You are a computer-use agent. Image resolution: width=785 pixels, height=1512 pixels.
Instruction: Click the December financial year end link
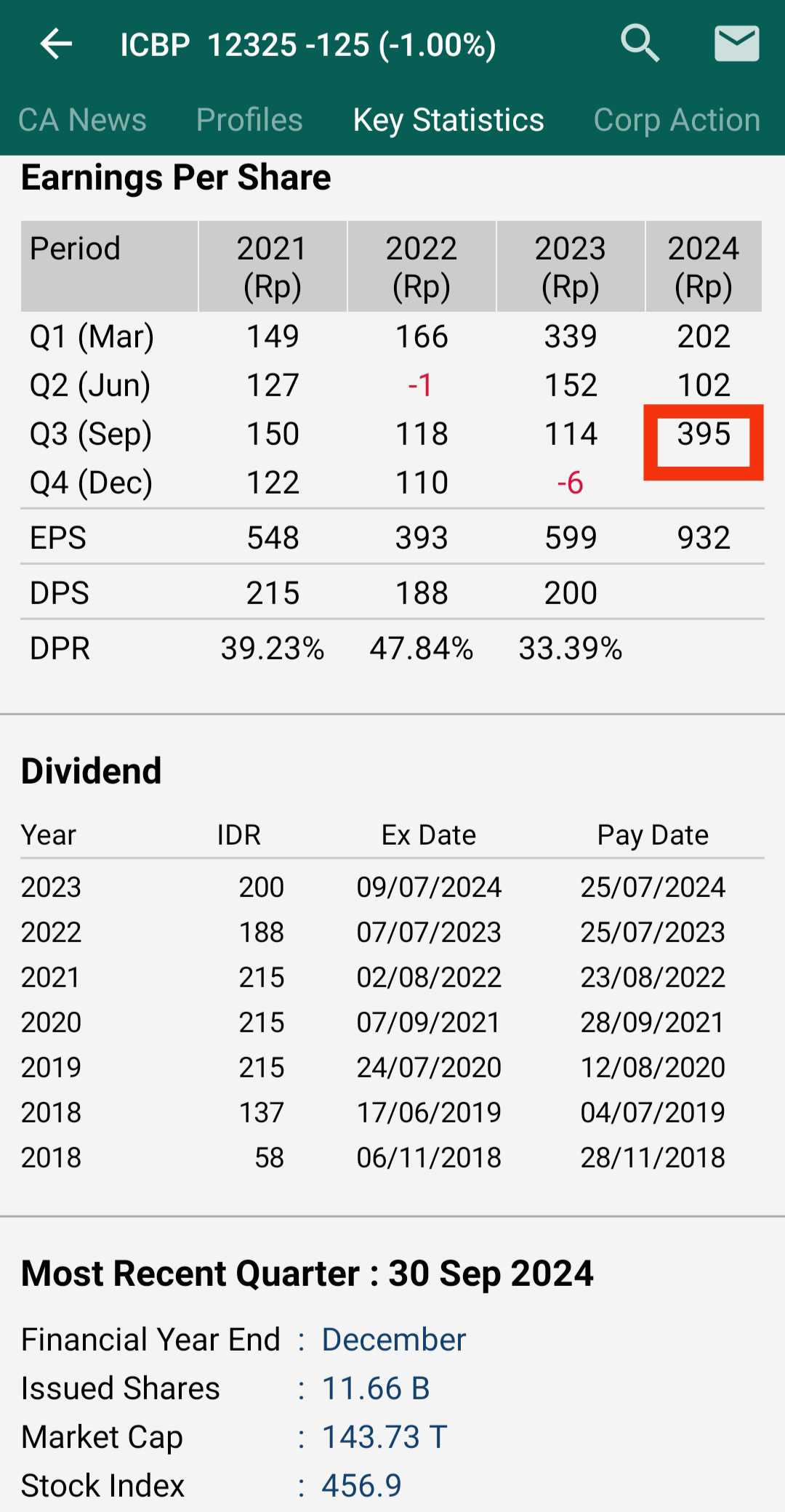click(392, 1338)
